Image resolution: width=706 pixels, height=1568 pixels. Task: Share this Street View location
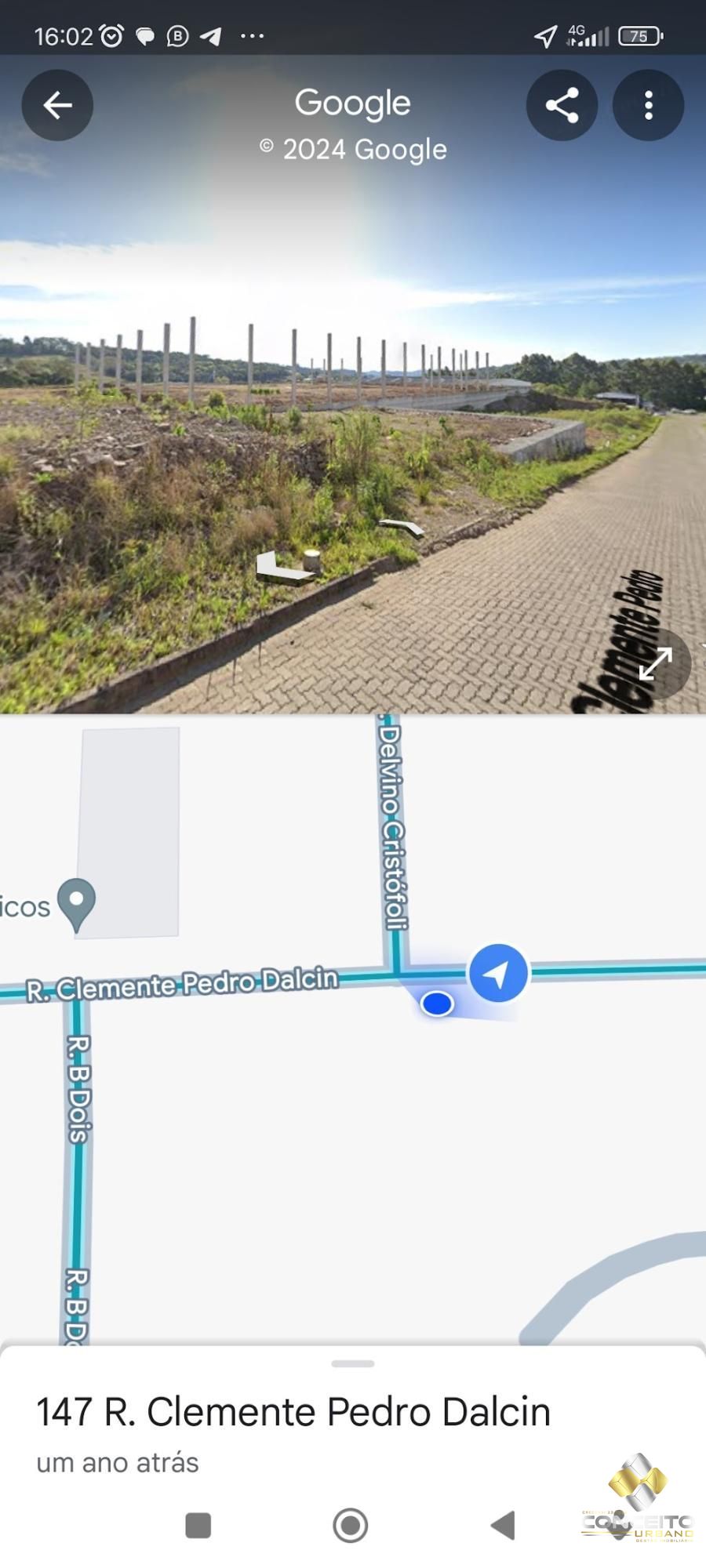tap(562, 105)
